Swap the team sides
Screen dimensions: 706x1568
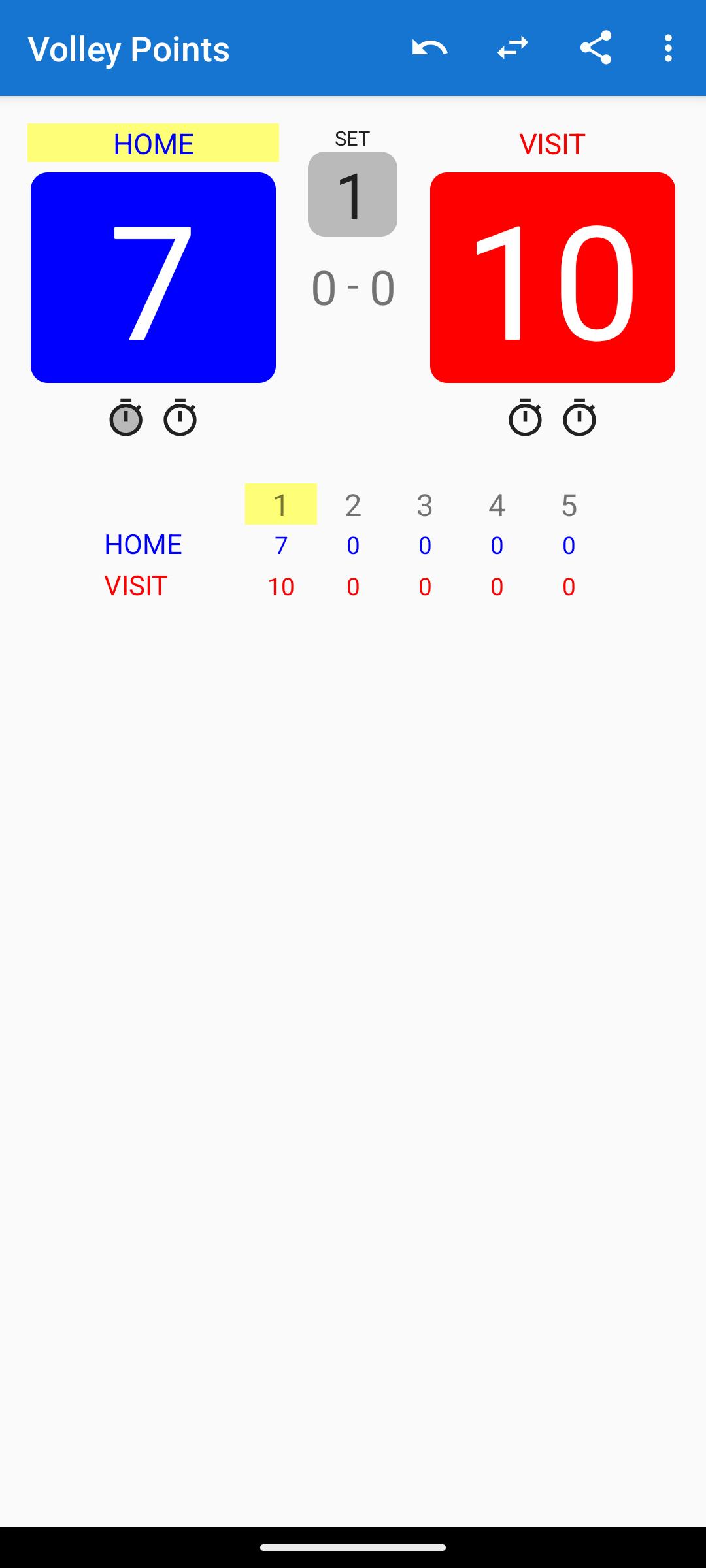click(x=513, y=48)
